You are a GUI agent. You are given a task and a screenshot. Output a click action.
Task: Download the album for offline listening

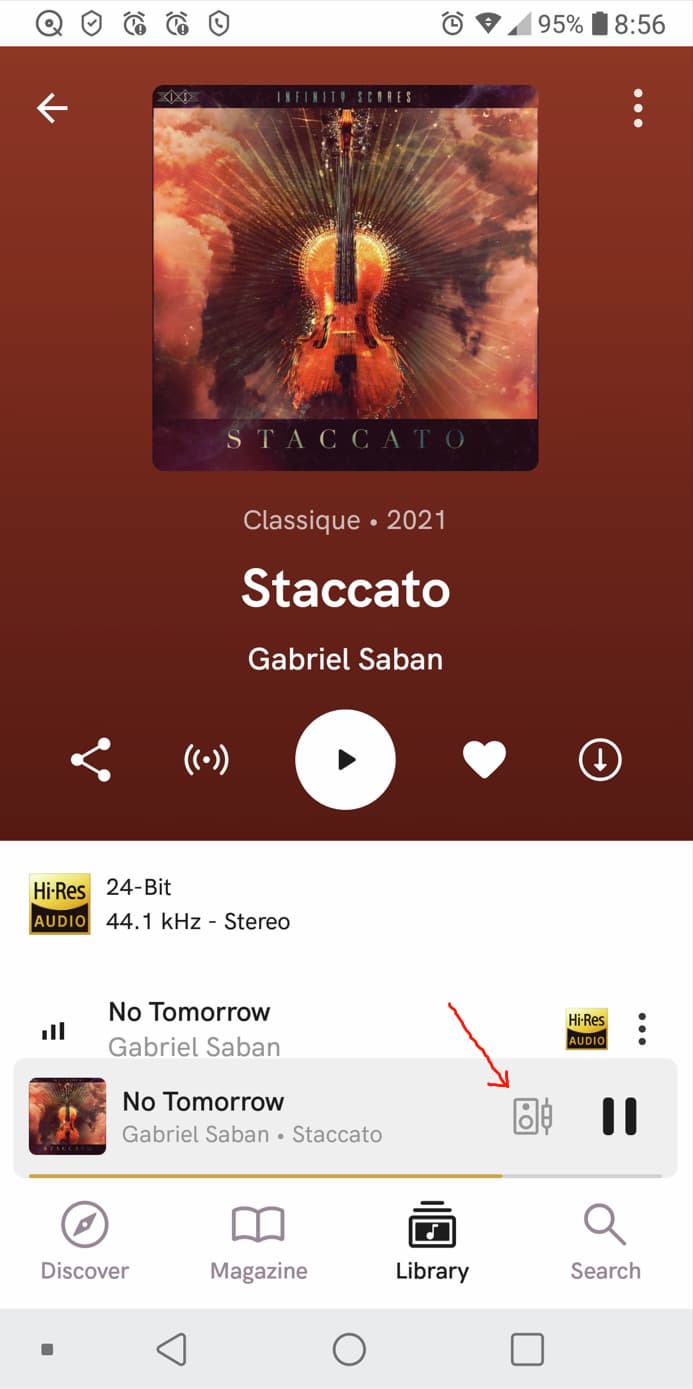click(600, 760)
